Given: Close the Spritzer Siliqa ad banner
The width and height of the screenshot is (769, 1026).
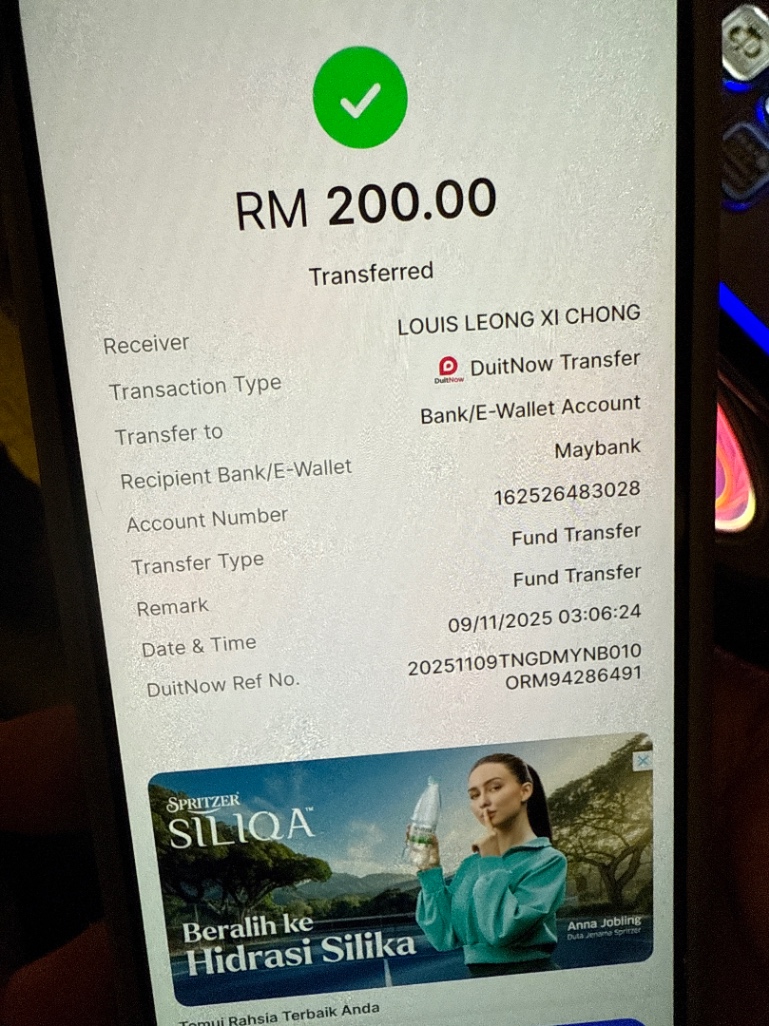Looking at the screenshot, I should click(x=643, y=760).
